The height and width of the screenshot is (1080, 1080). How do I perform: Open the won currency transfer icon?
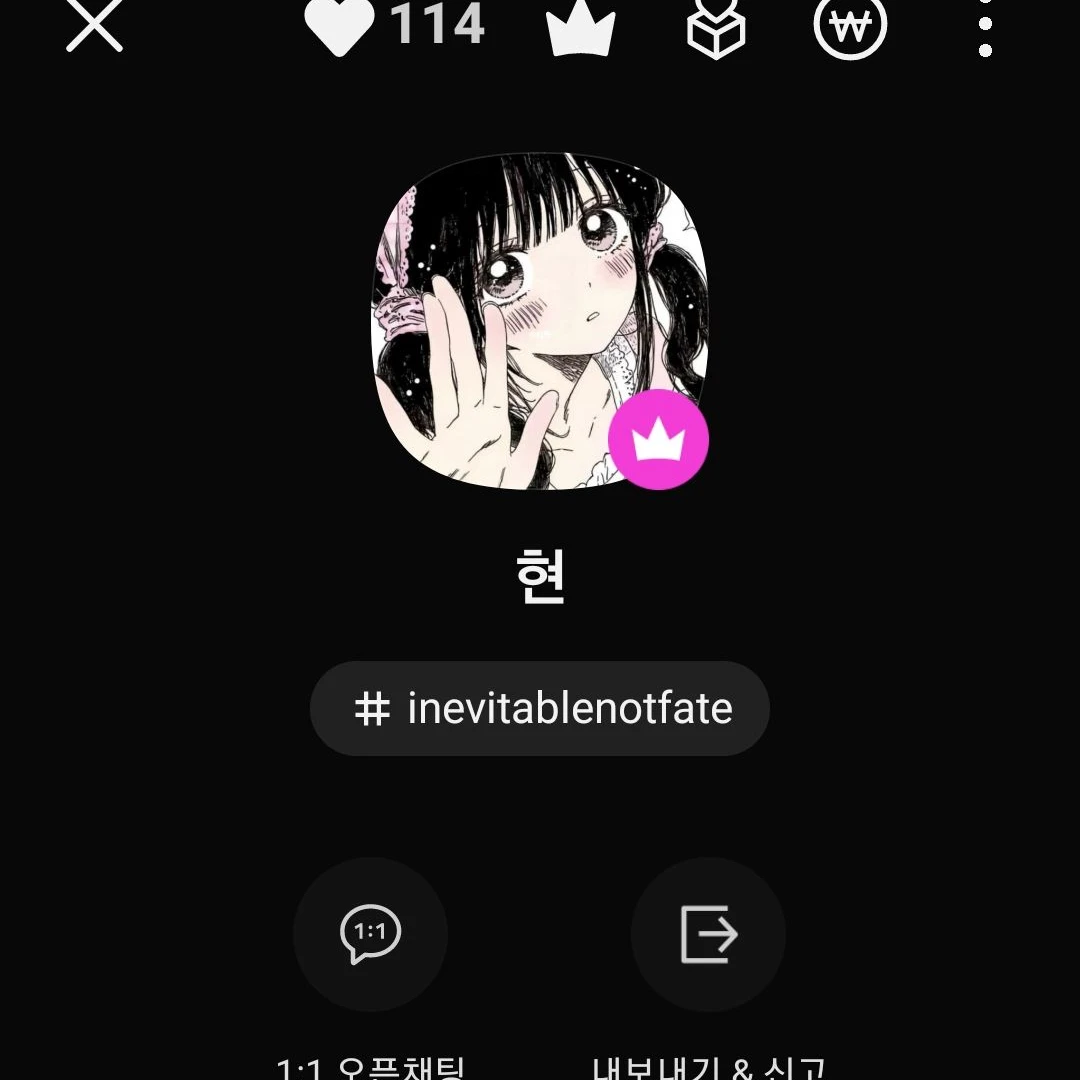(851, 26)
